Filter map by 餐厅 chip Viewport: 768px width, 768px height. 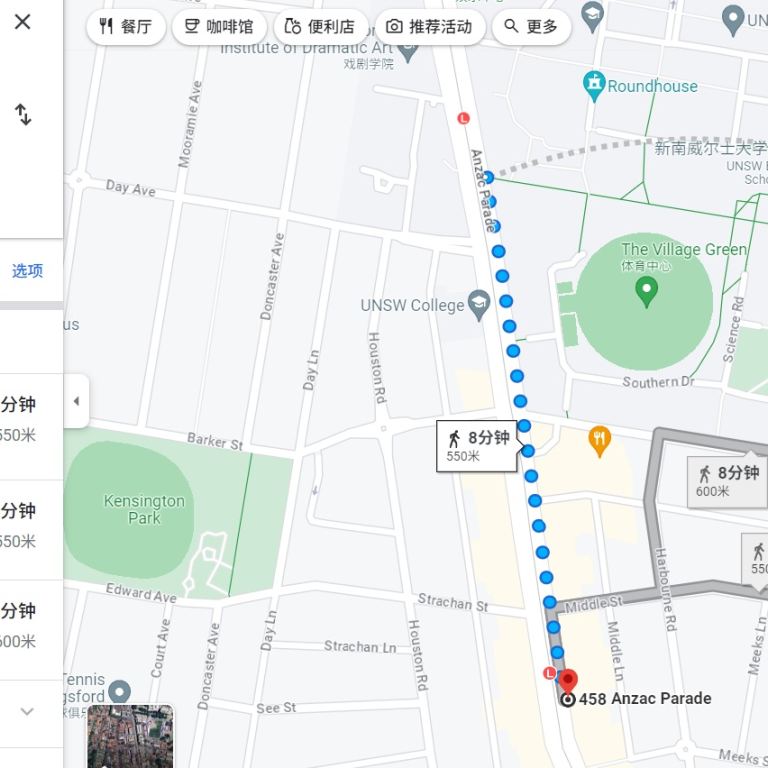pyautogui.click(x=126, y=27)
